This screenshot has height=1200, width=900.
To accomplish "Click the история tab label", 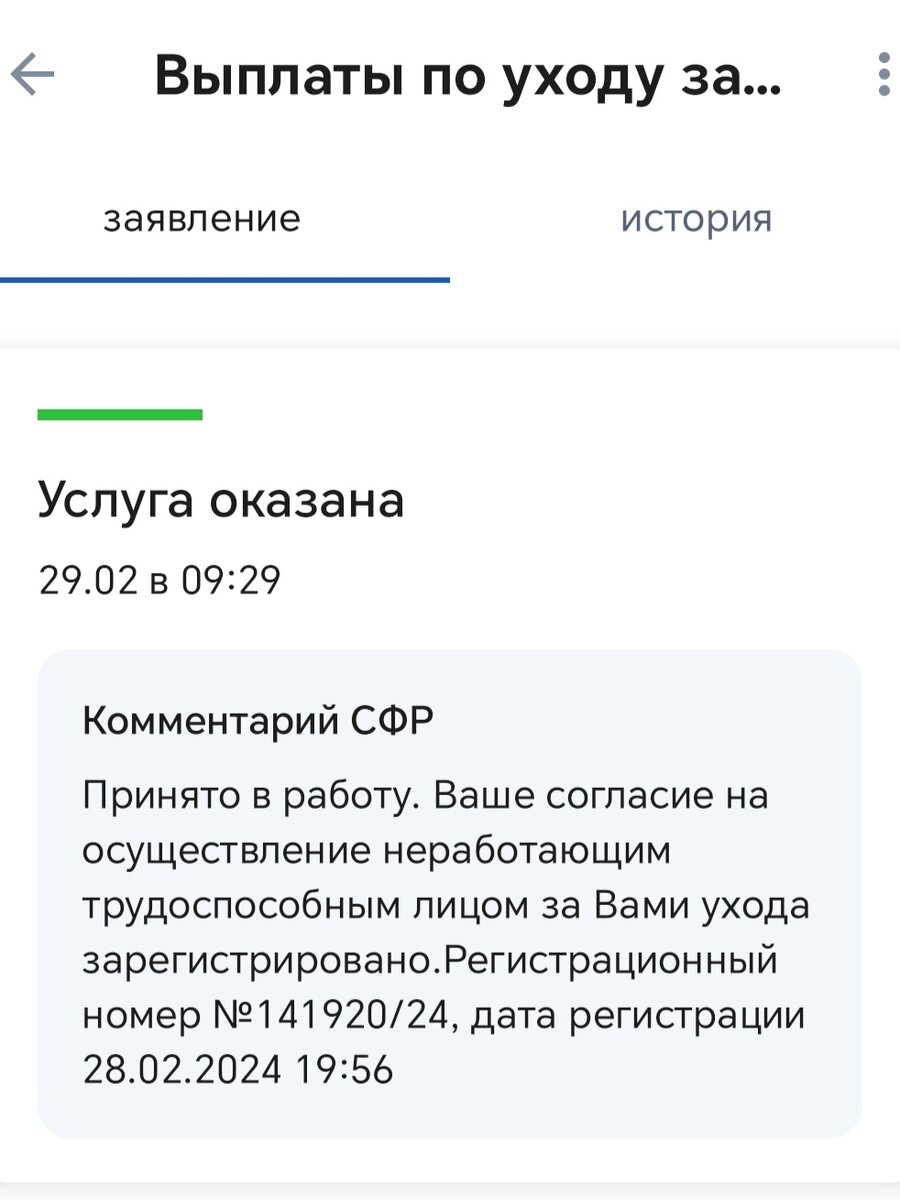I will coord(696,218).
